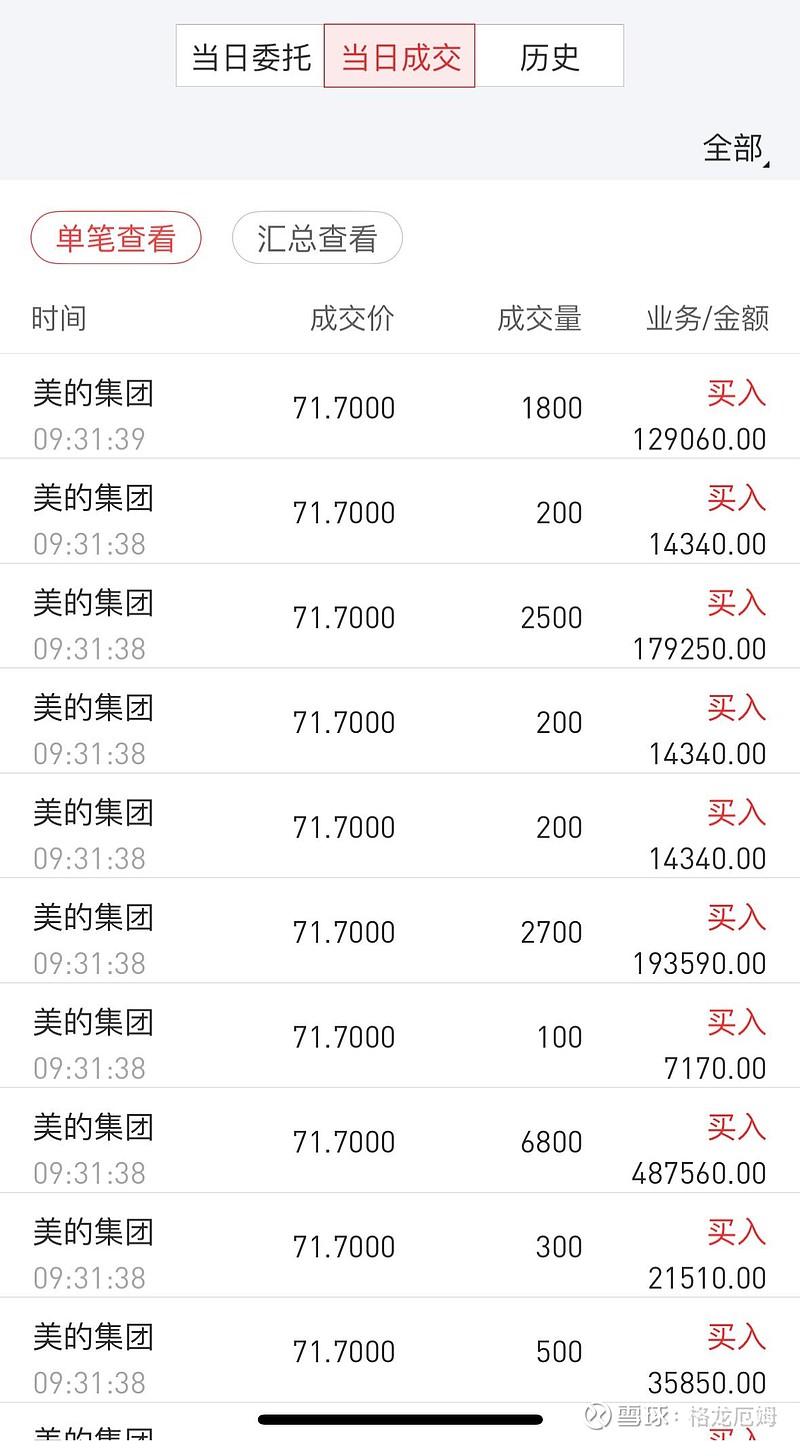Screen dimensions: 800x1441
Task: View the 500-share trade of 35850.00
Action: pos(400,1351)
